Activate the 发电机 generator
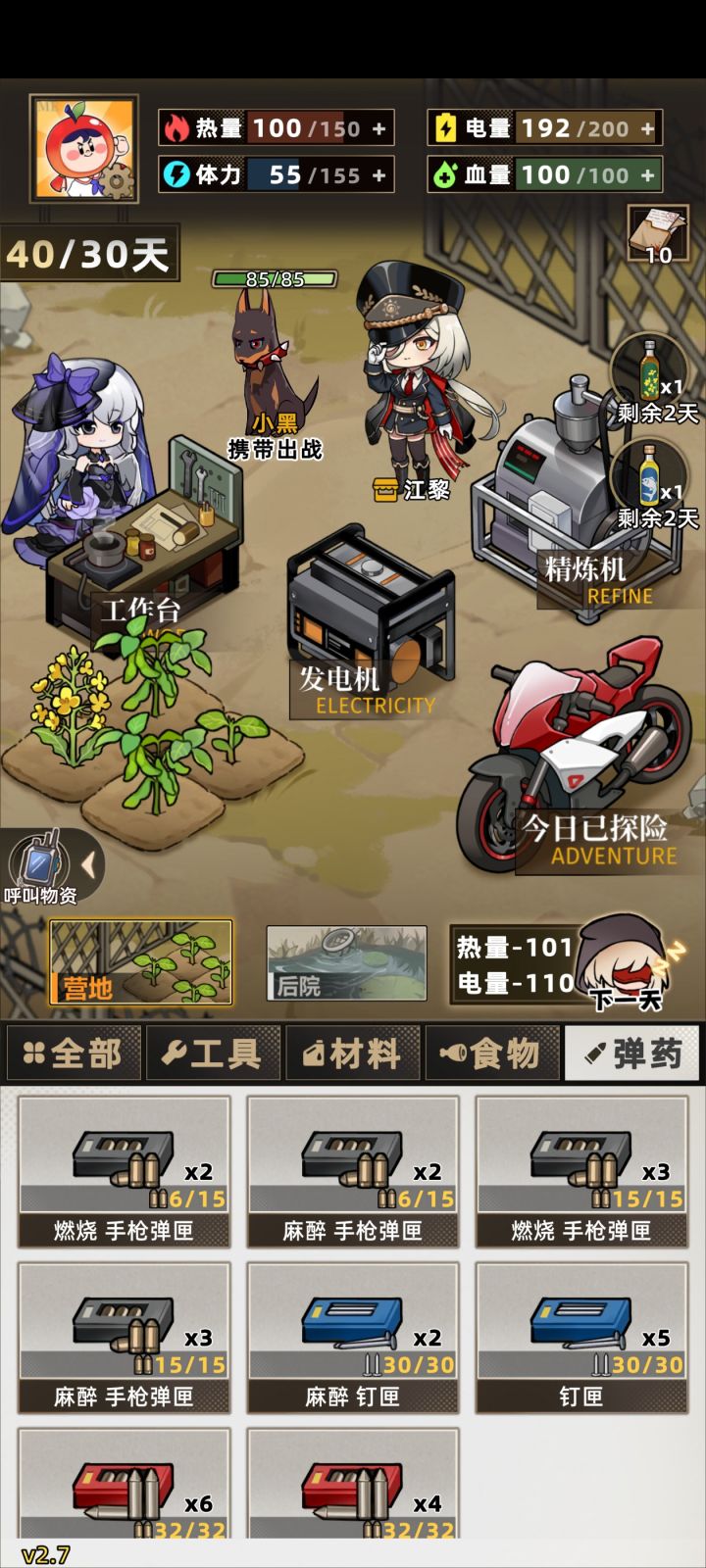 pos(368,608)
